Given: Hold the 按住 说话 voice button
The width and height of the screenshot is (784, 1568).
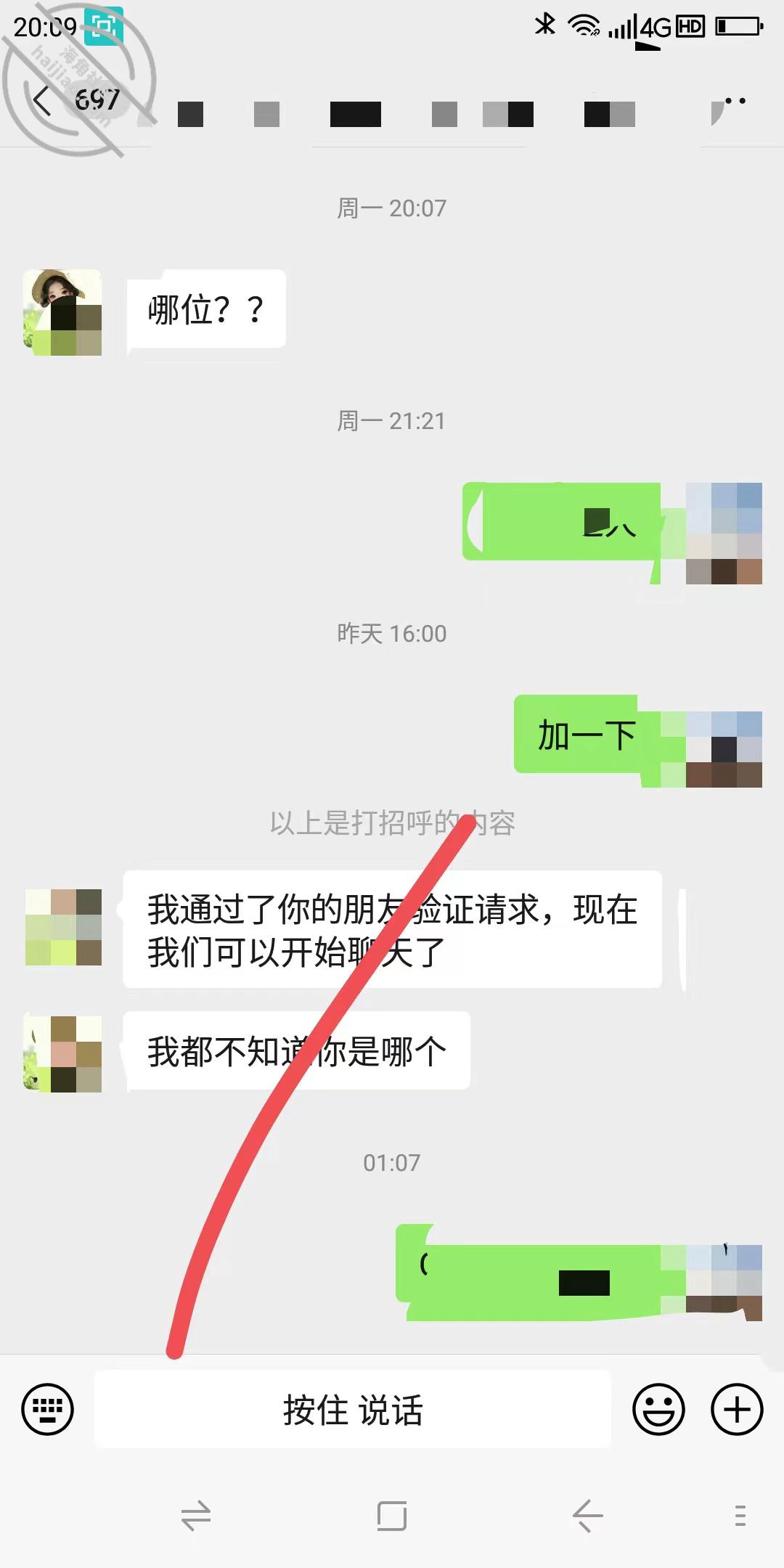Looking at the screenshot, I should [353, 1409].
